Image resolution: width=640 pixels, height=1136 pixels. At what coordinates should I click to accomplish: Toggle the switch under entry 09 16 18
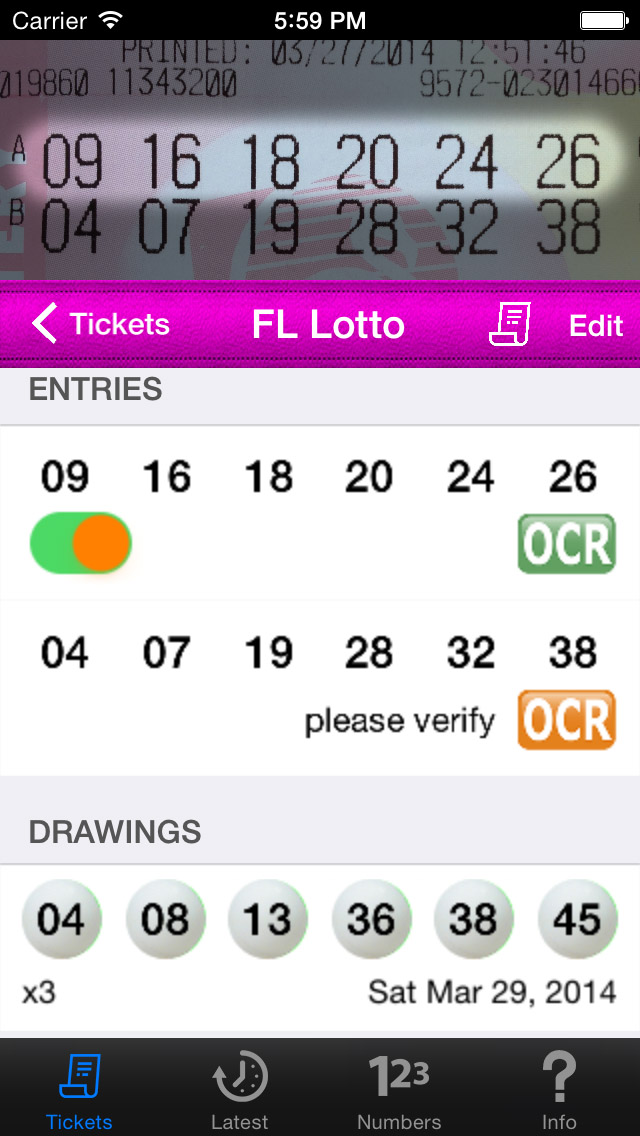point(81,543)
